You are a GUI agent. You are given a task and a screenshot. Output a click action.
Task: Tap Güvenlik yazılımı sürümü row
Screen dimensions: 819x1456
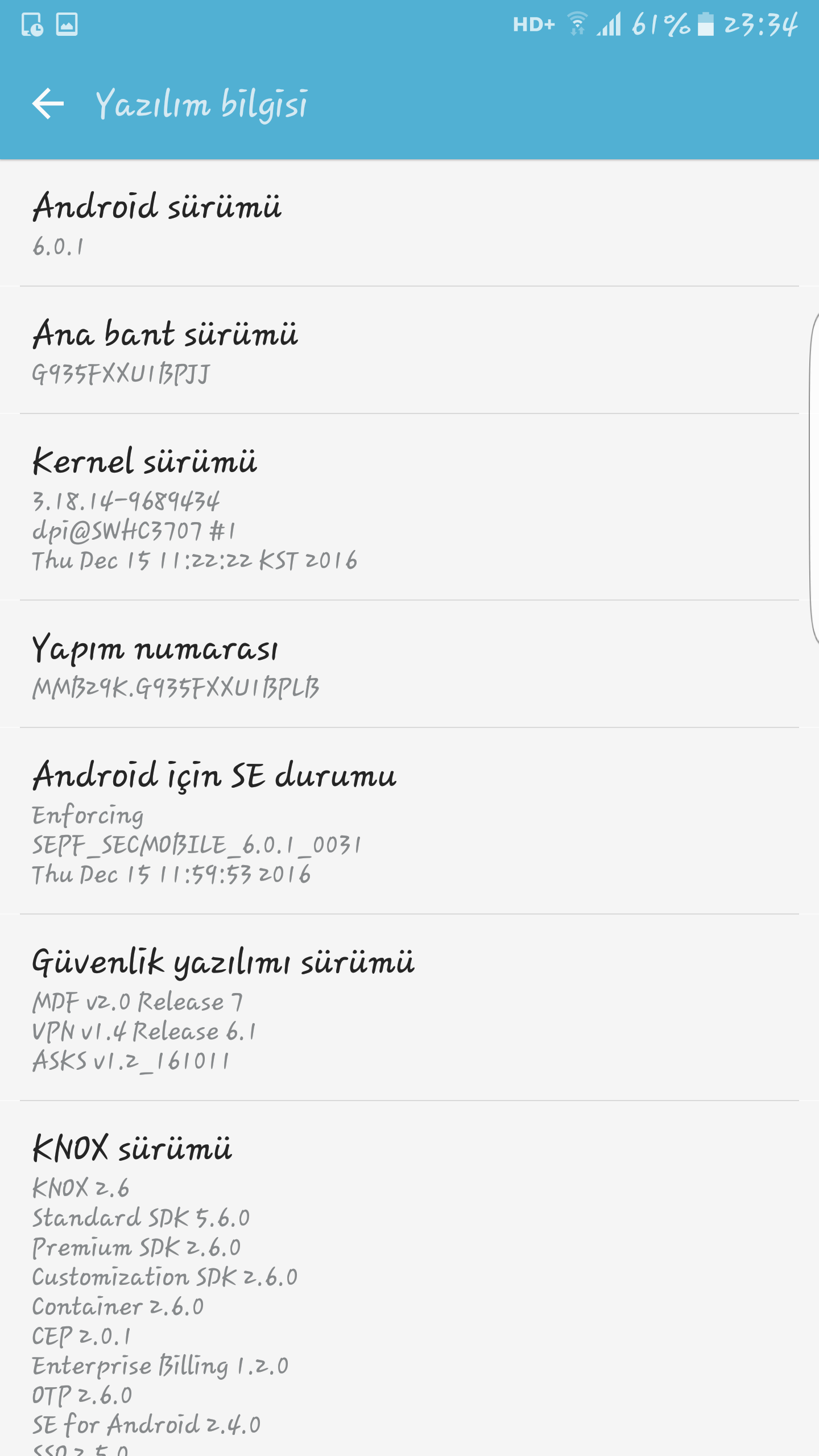(409, 1008)
